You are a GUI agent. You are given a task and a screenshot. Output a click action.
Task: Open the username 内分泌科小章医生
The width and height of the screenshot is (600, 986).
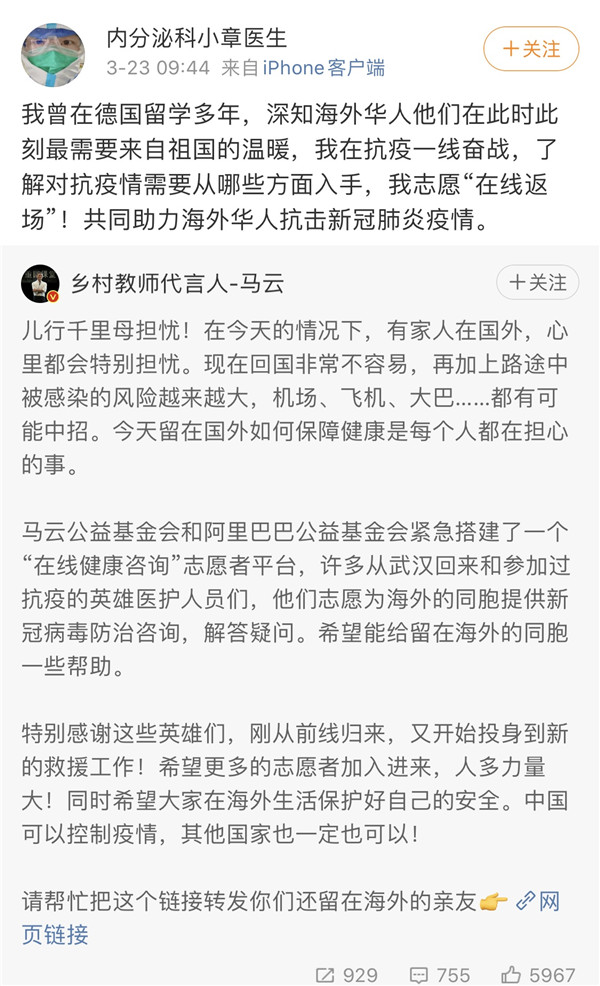[x=196, y=38]
